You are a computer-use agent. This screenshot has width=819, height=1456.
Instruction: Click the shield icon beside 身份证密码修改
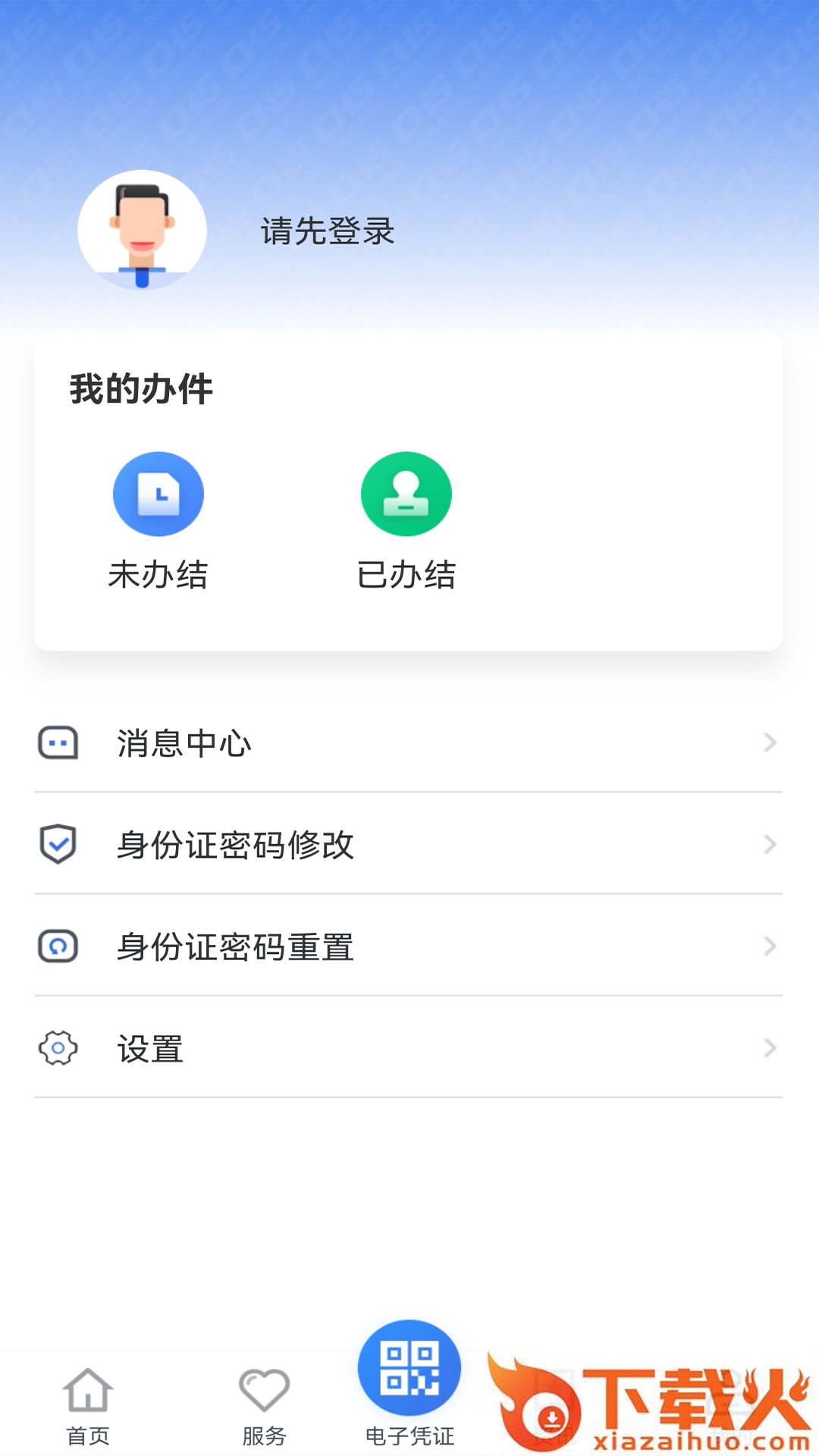(58, 843)
